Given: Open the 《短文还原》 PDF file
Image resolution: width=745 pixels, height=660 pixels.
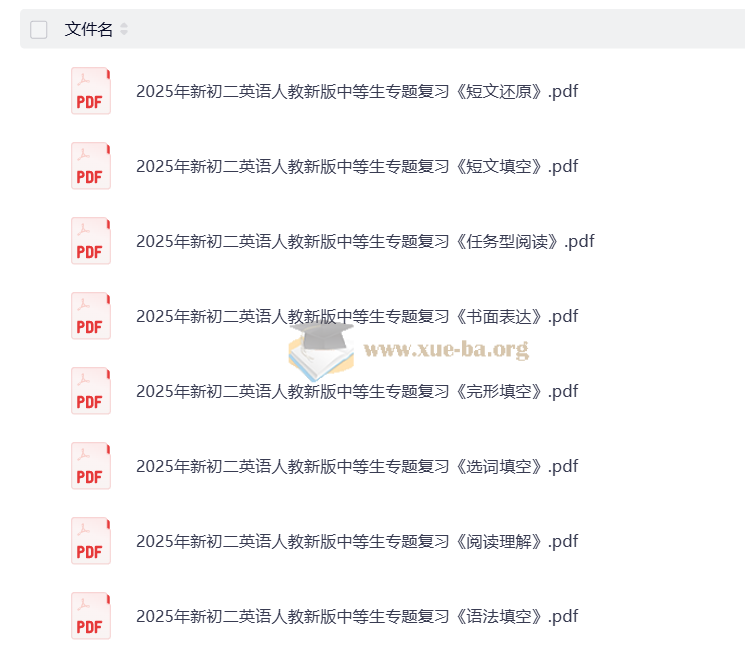Looking at the screenshot, I should (356, 92).
